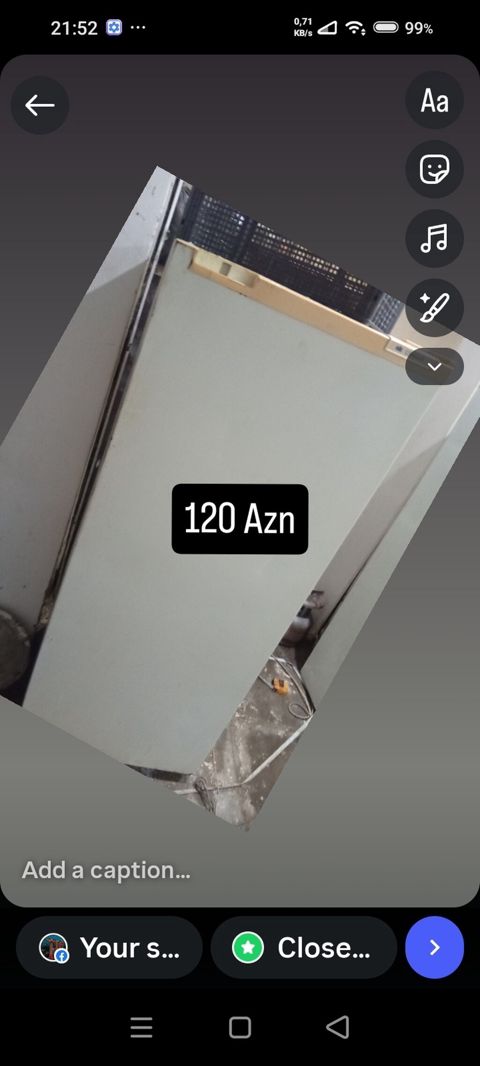Edit the 120 Azn text sticker

pos(240,519)
